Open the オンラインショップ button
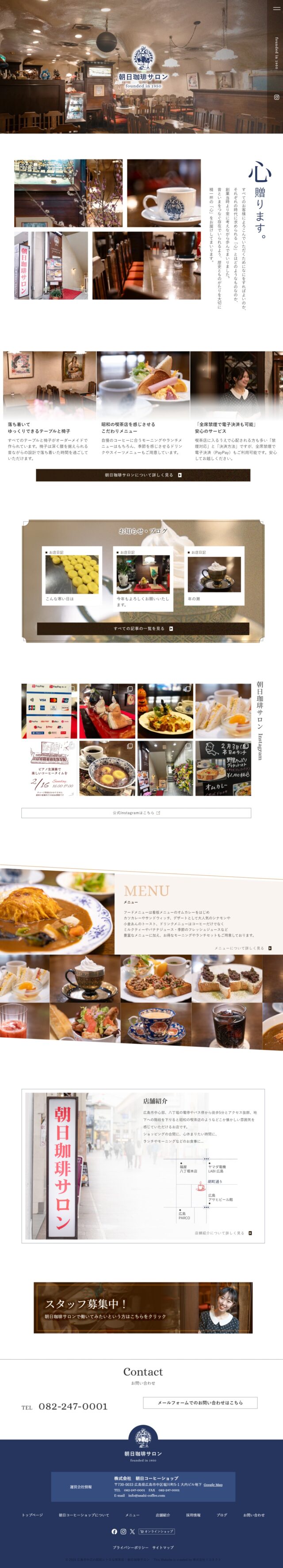The image size is (283, 1568). point(156,1531)
